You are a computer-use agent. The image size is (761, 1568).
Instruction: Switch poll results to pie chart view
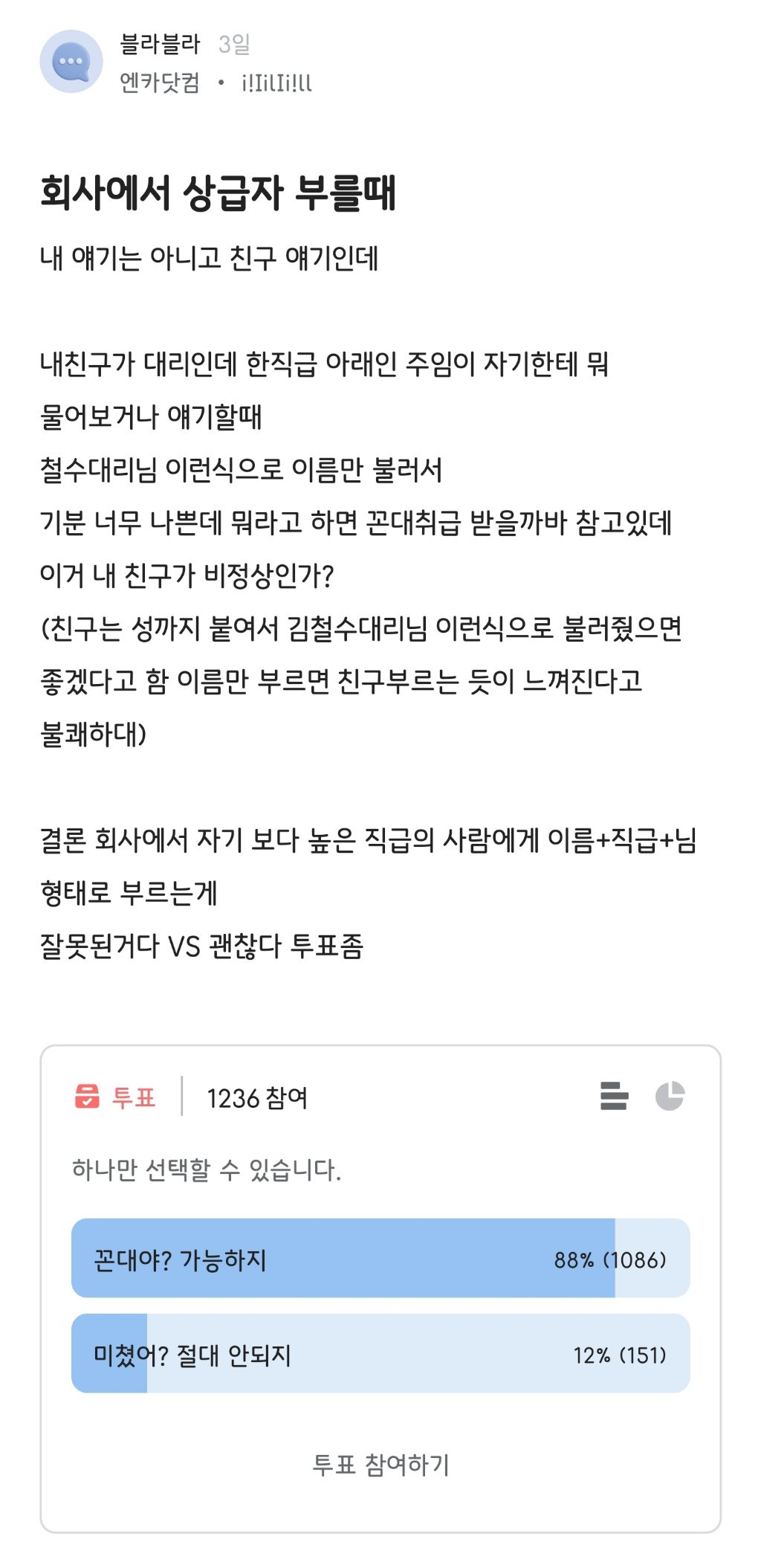[670, 1096]
